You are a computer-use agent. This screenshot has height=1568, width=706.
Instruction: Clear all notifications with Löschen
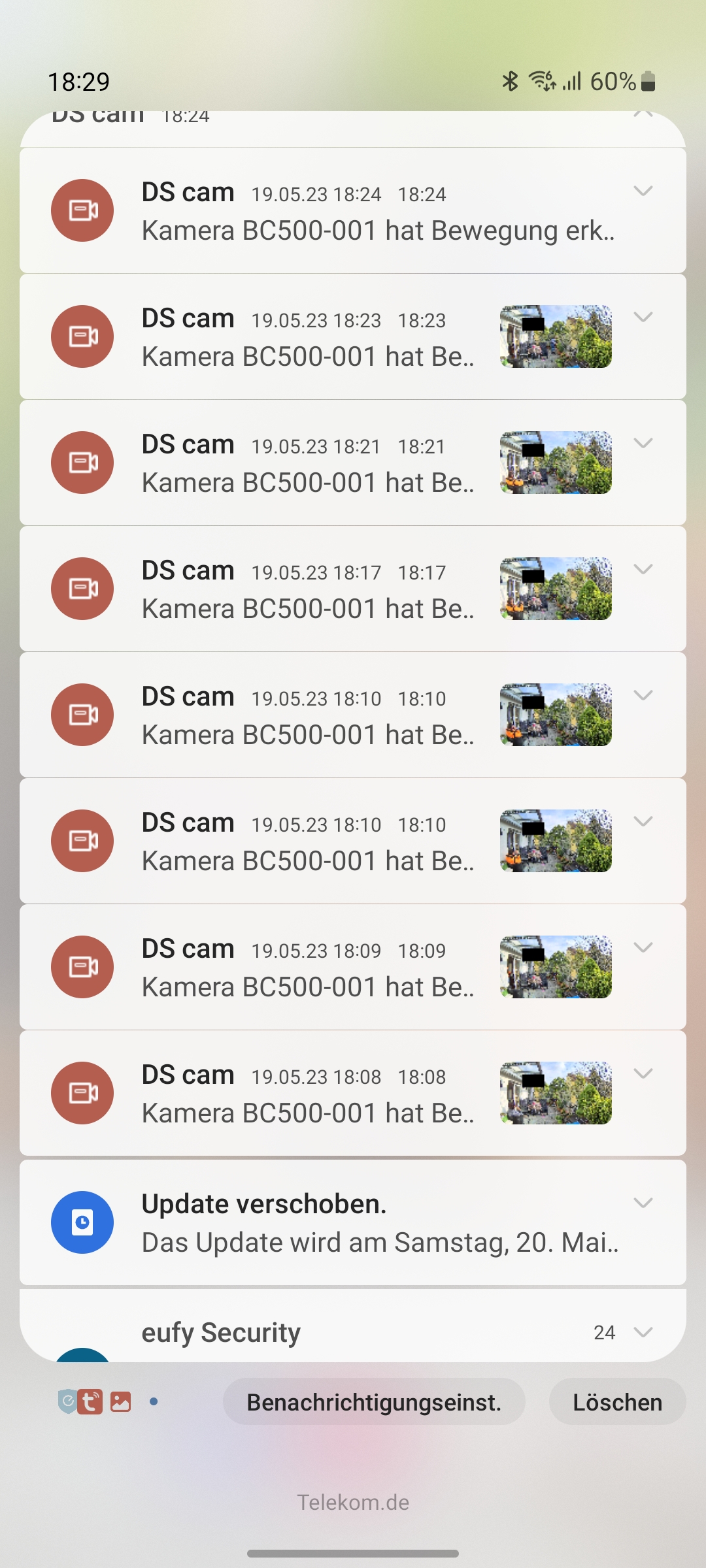tap(617, 1402)
